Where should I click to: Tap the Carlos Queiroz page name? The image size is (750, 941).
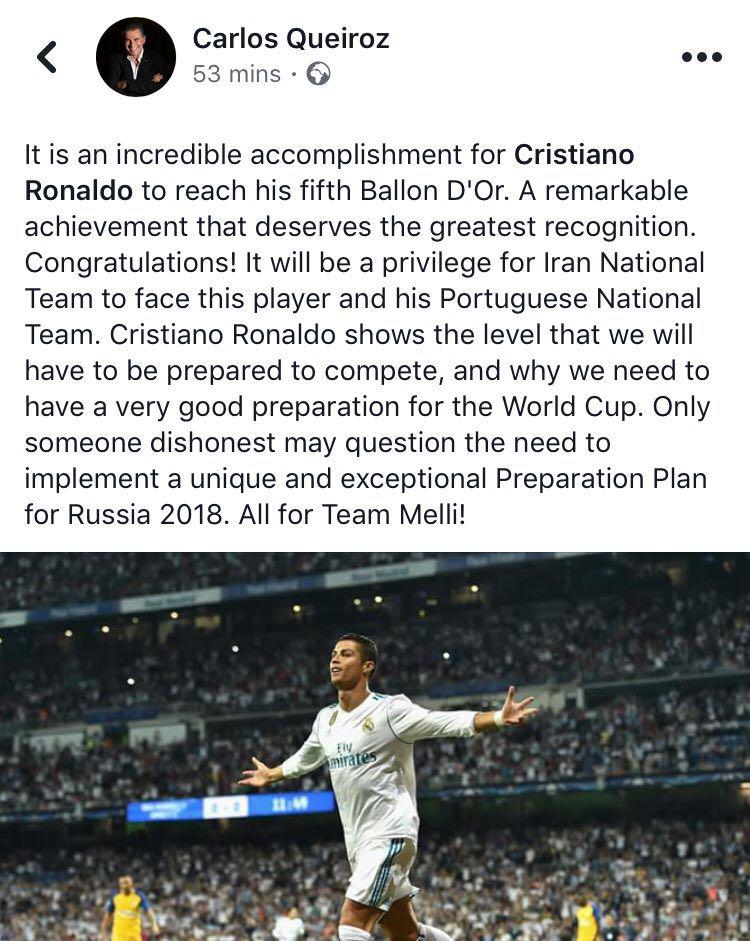(290, 39)
